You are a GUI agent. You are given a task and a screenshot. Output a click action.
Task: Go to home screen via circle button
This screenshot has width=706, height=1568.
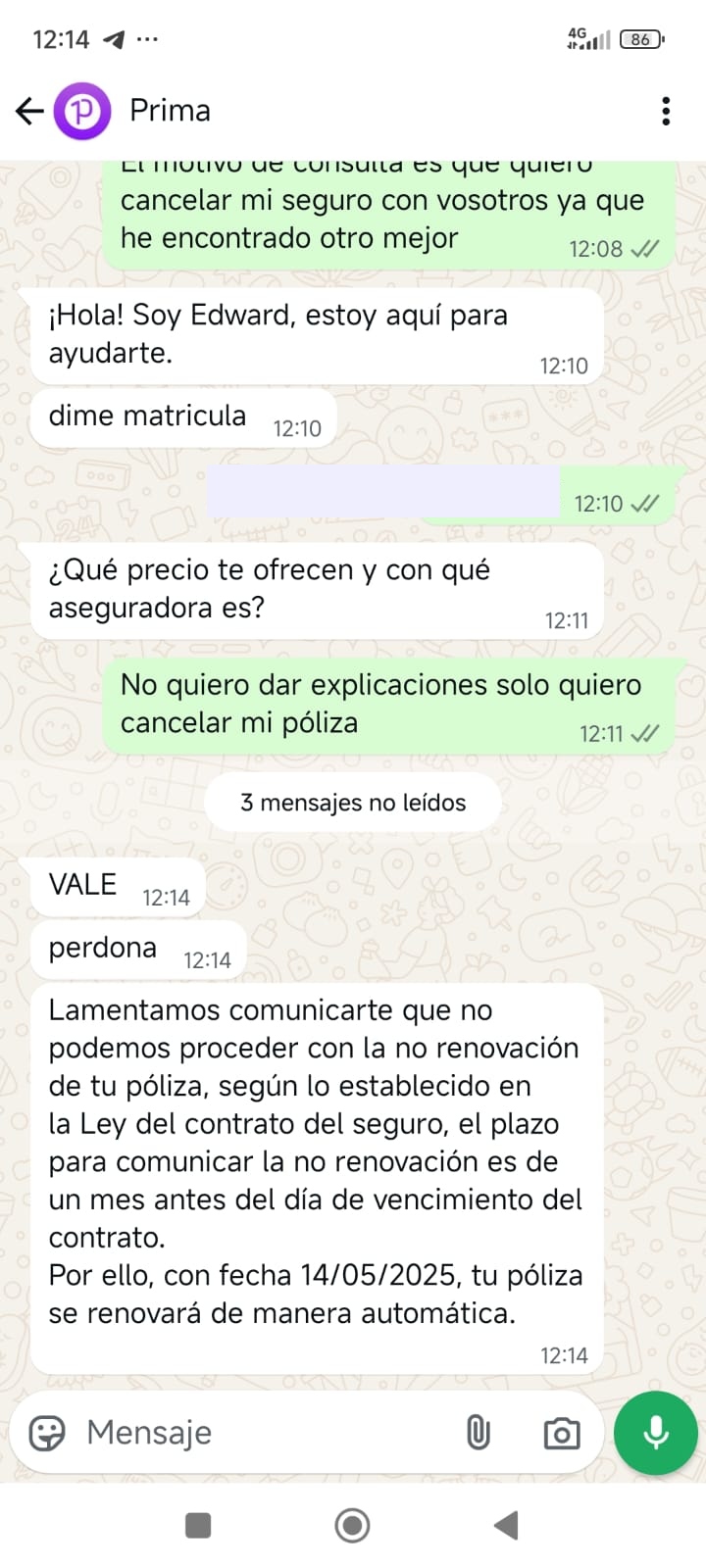coord(352,1525)
